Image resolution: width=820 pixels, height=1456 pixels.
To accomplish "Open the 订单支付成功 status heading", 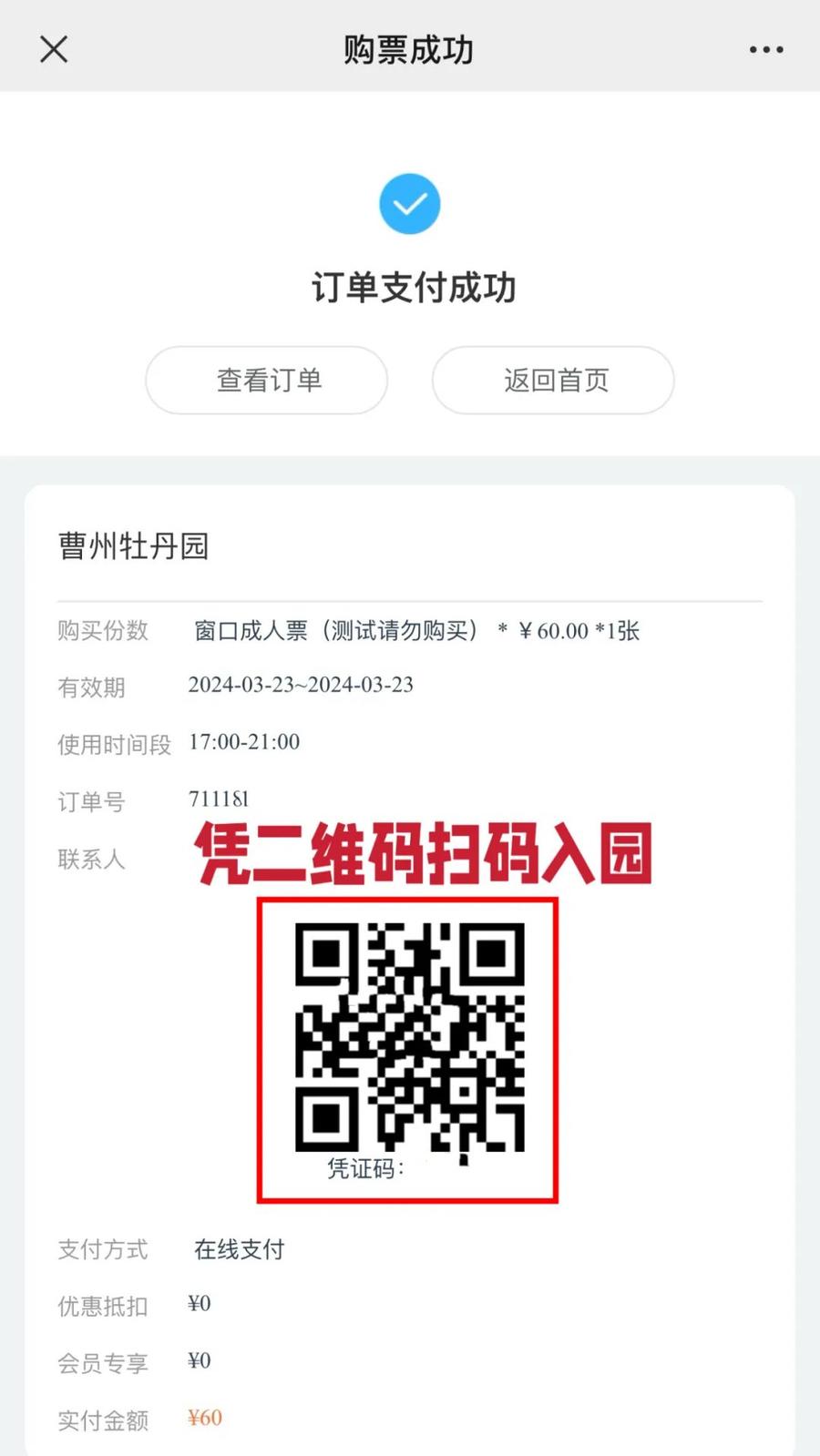I will coord(412,288).
